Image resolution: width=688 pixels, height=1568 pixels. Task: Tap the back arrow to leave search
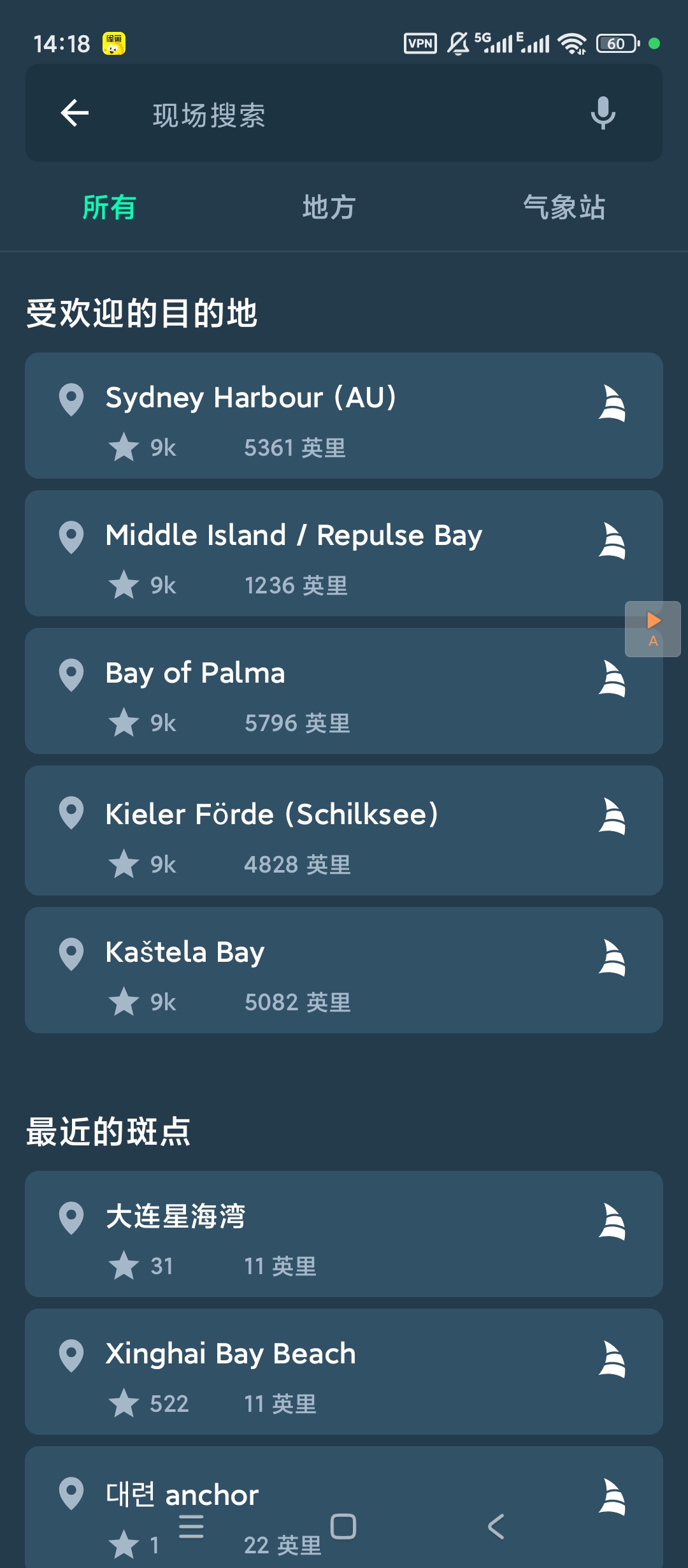pos(75,113)
